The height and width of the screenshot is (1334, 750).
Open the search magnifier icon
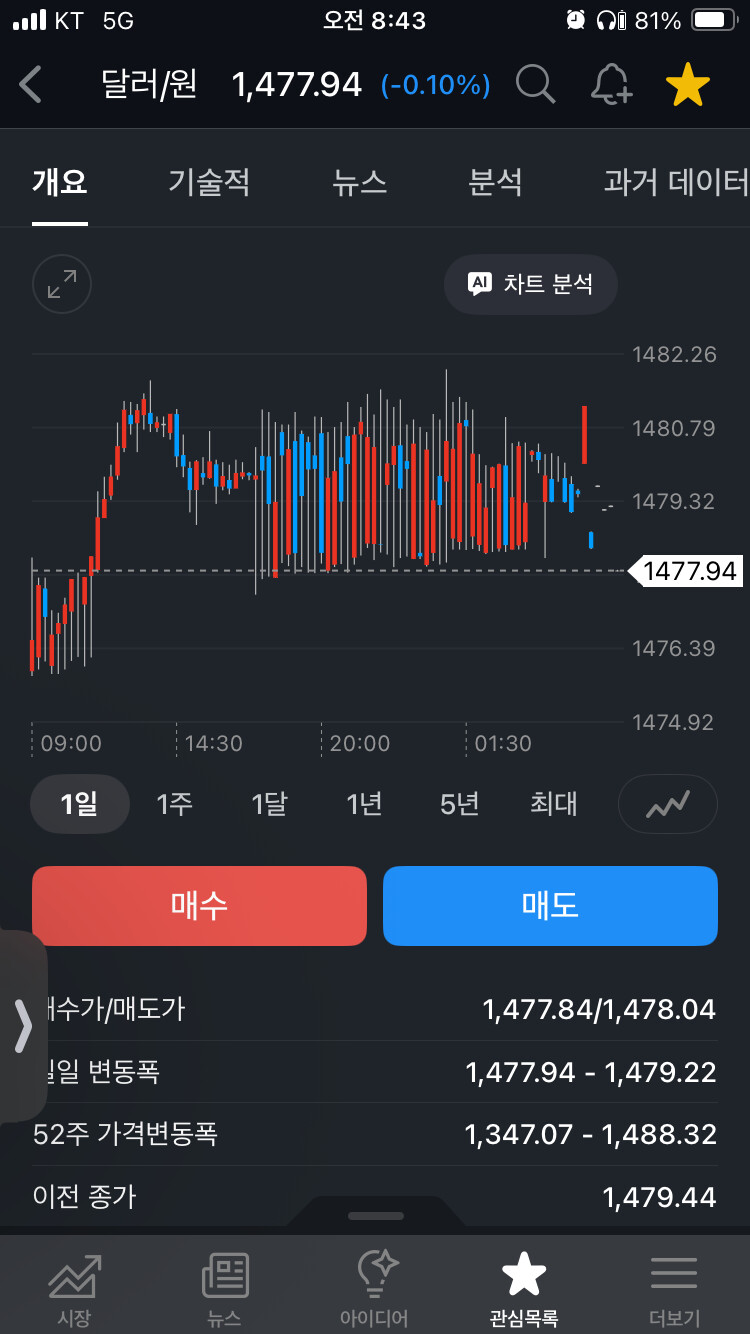pyautogui.click(x=535, y=85)
